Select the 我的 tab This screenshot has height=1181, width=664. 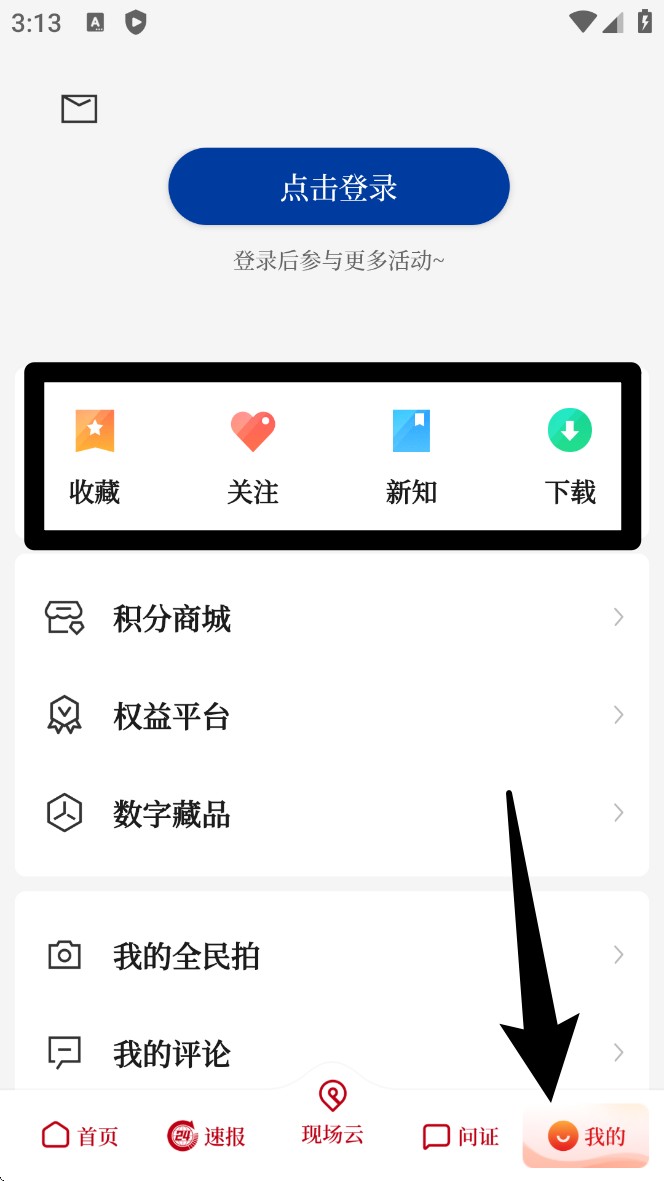coord(587,1136)
